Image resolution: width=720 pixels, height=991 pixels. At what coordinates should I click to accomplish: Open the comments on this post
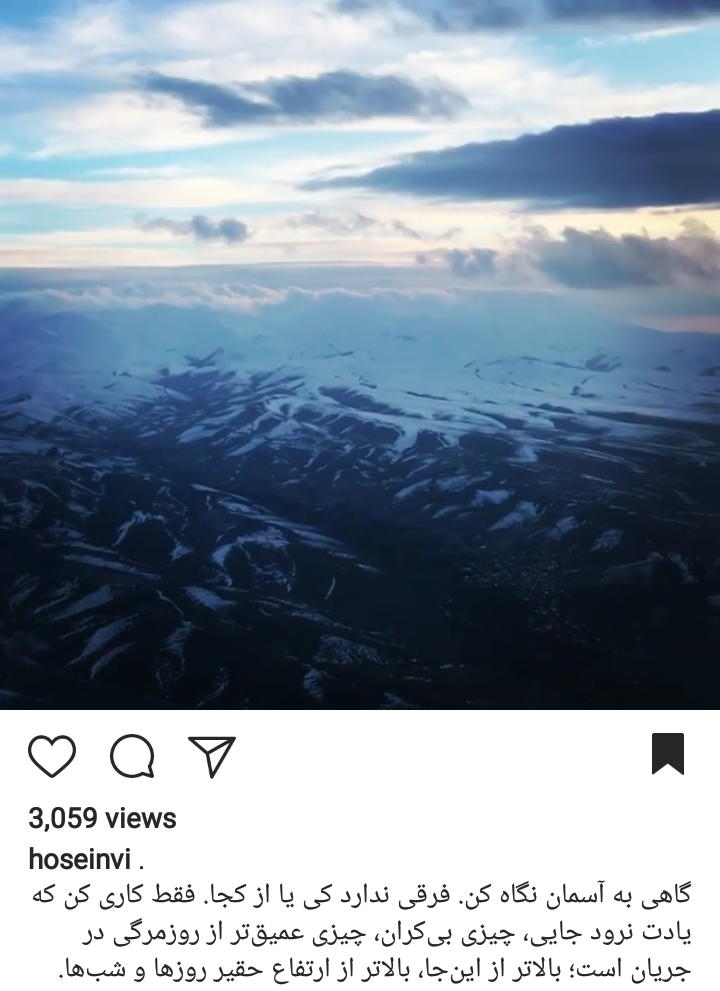tap(132, 756)
